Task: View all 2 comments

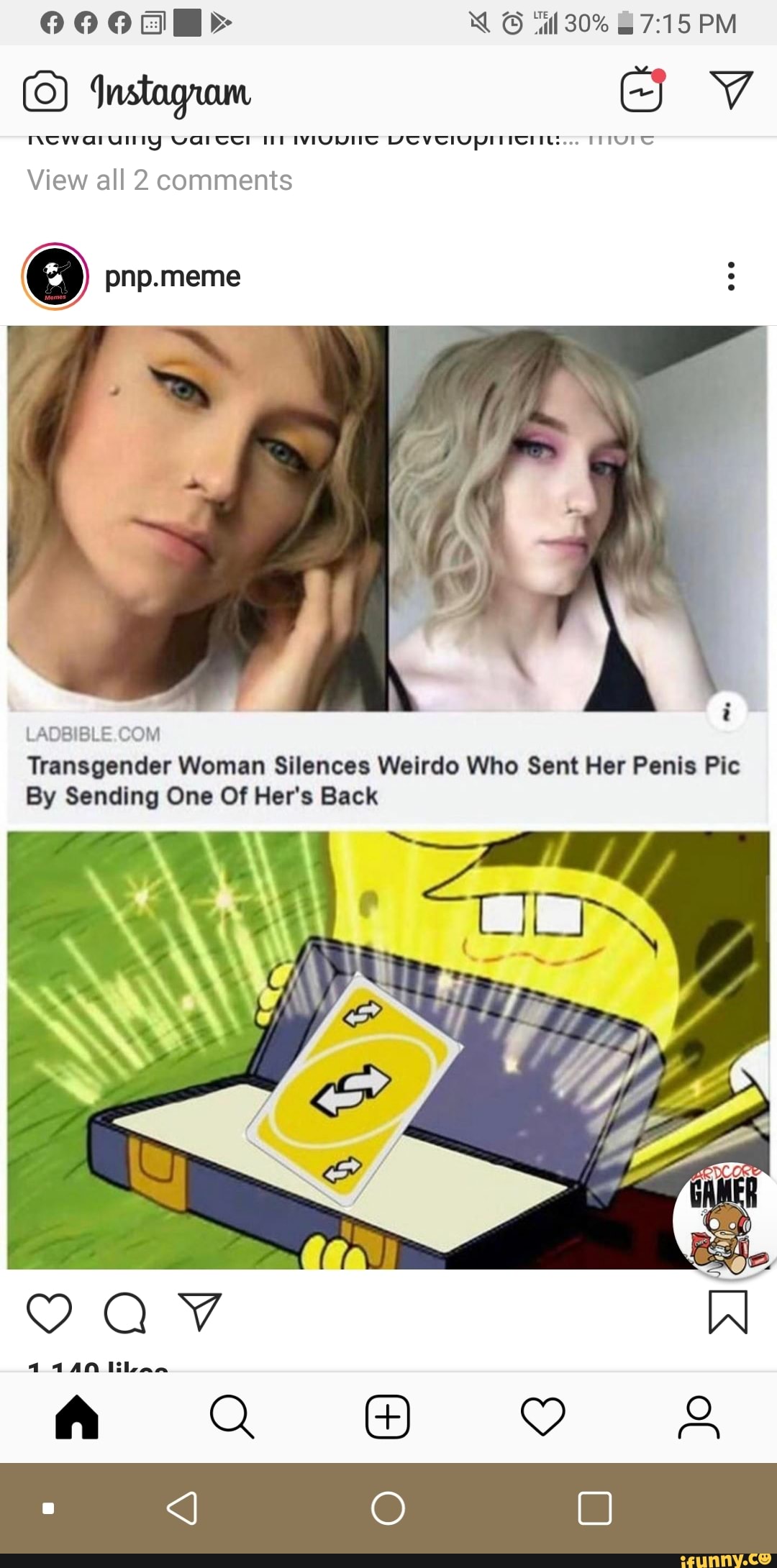Action: tap(160, 181)
